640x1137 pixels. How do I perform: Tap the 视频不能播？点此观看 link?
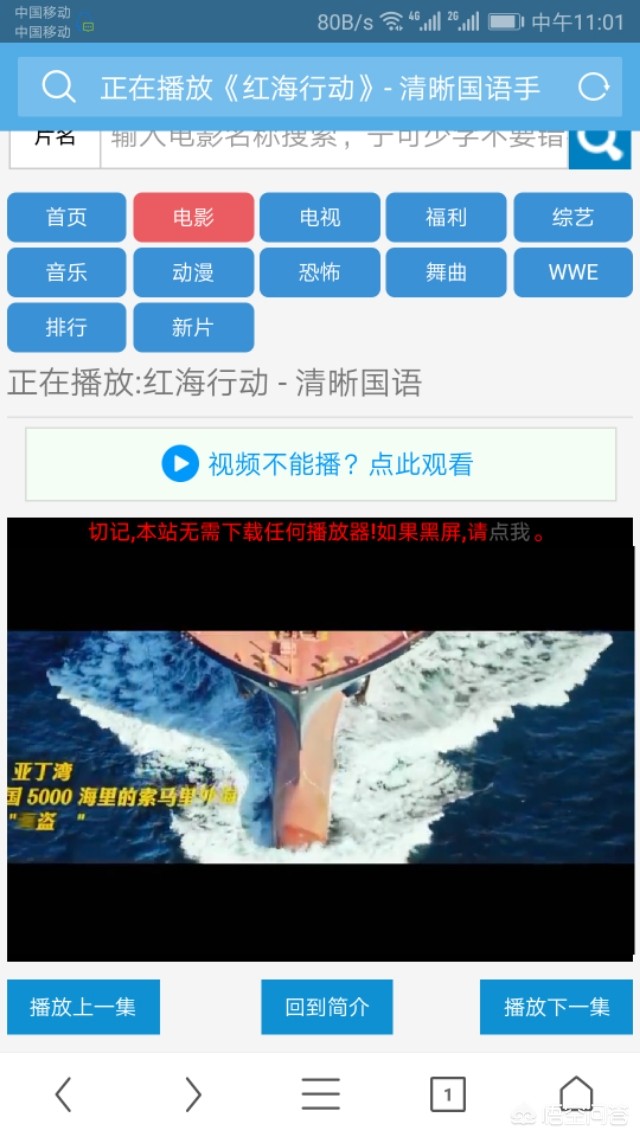pos(320,464)
